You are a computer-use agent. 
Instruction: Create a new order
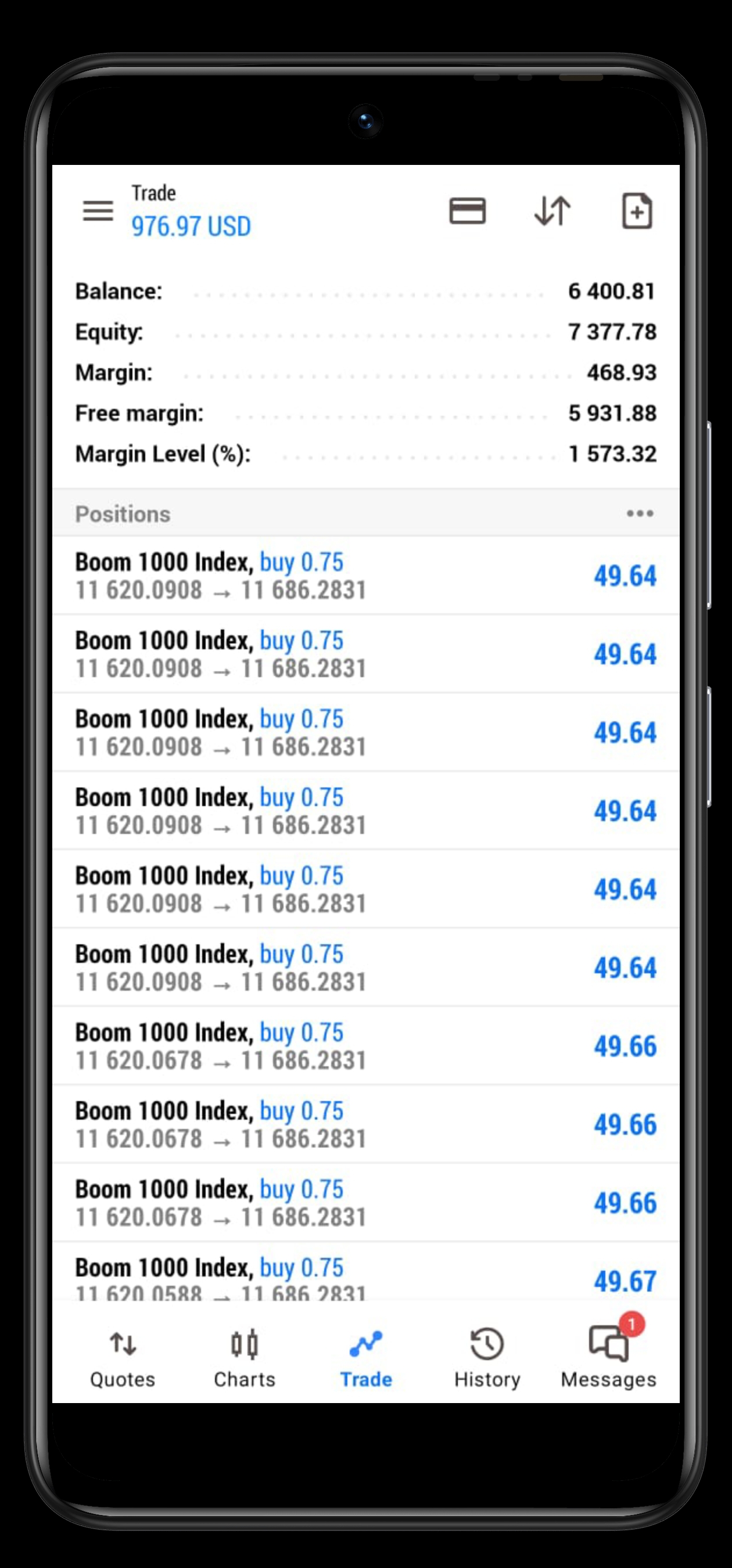coord(637,211)
